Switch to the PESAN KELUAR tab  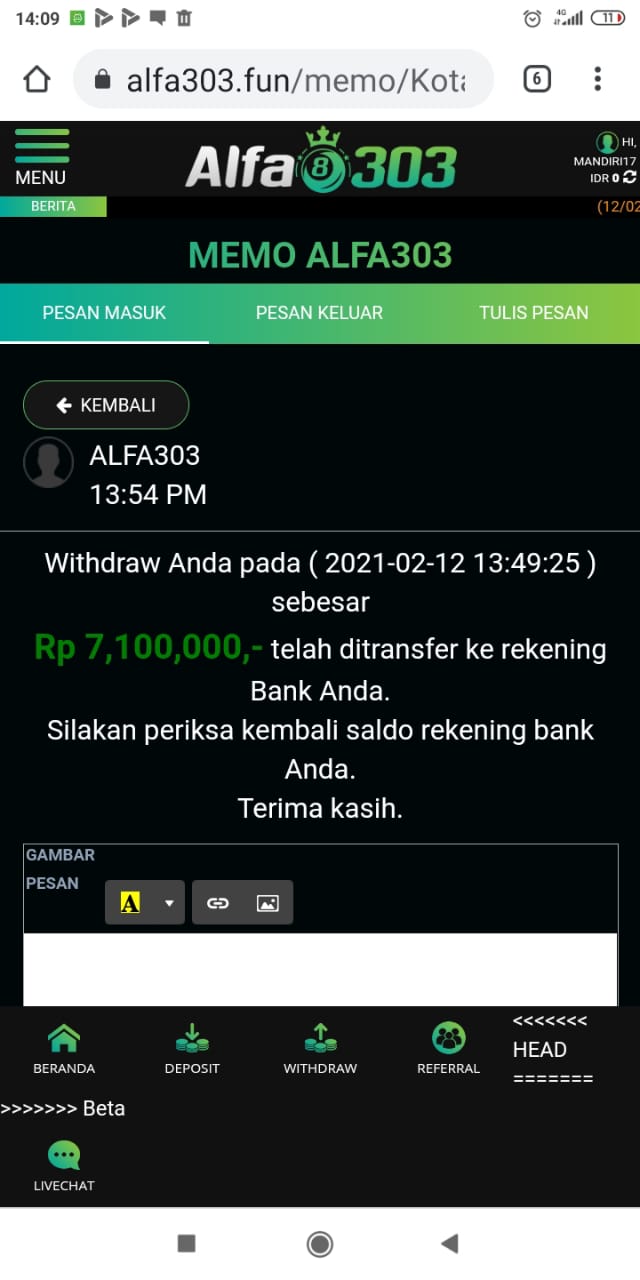tap(319, 313)
